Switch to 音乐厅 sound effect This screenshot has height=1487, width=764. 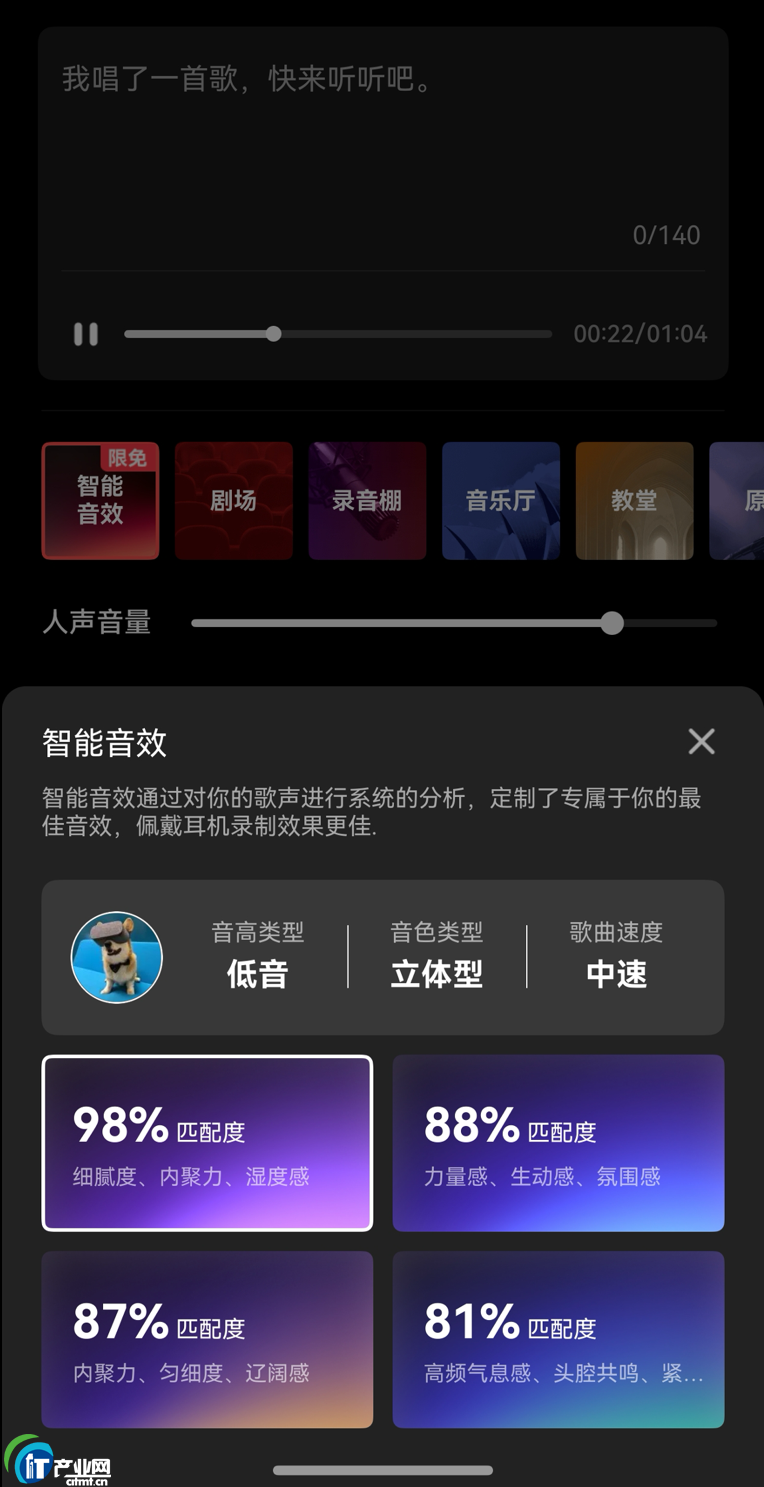pos(500,500)
